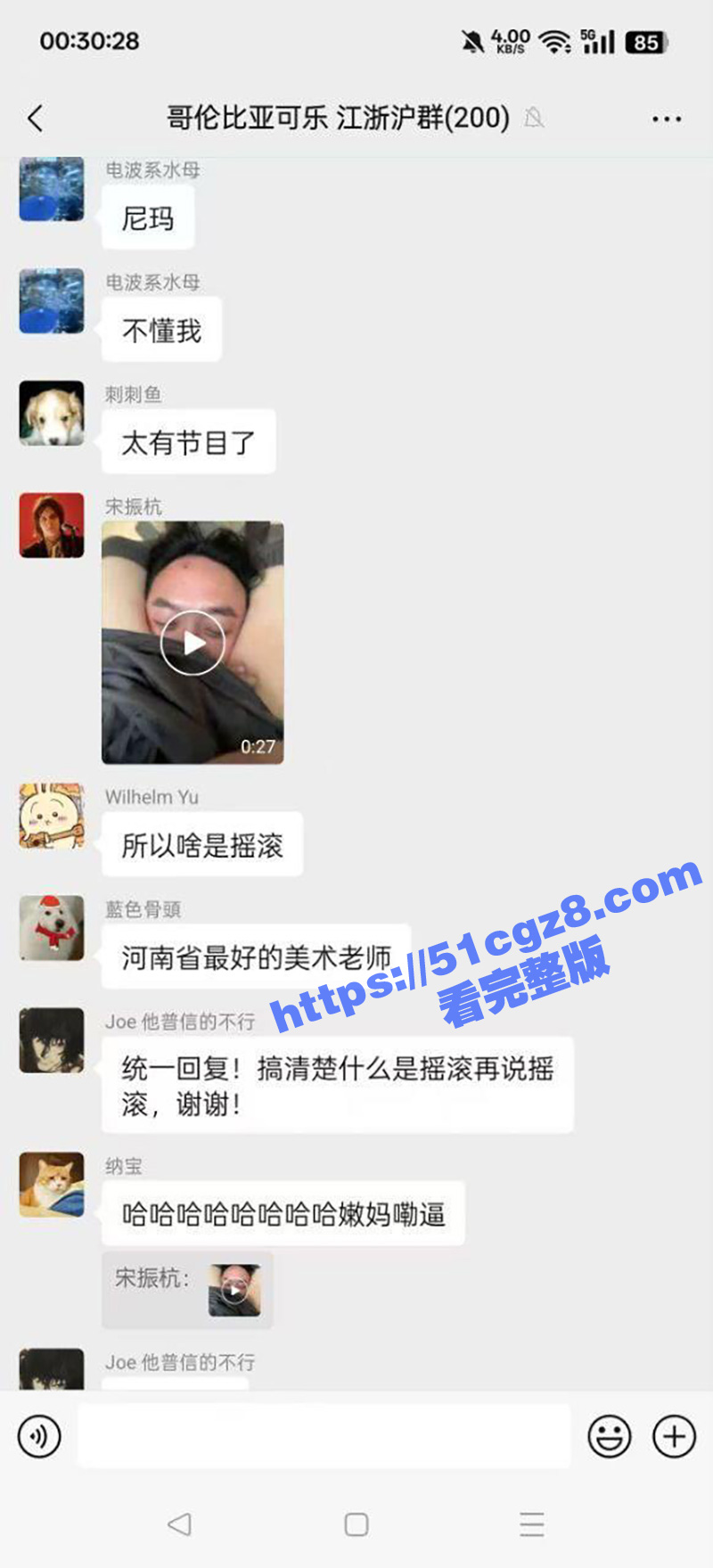Tap the system home button
The height and width of the screenshot is (1568, 713).
[356, 1524]
